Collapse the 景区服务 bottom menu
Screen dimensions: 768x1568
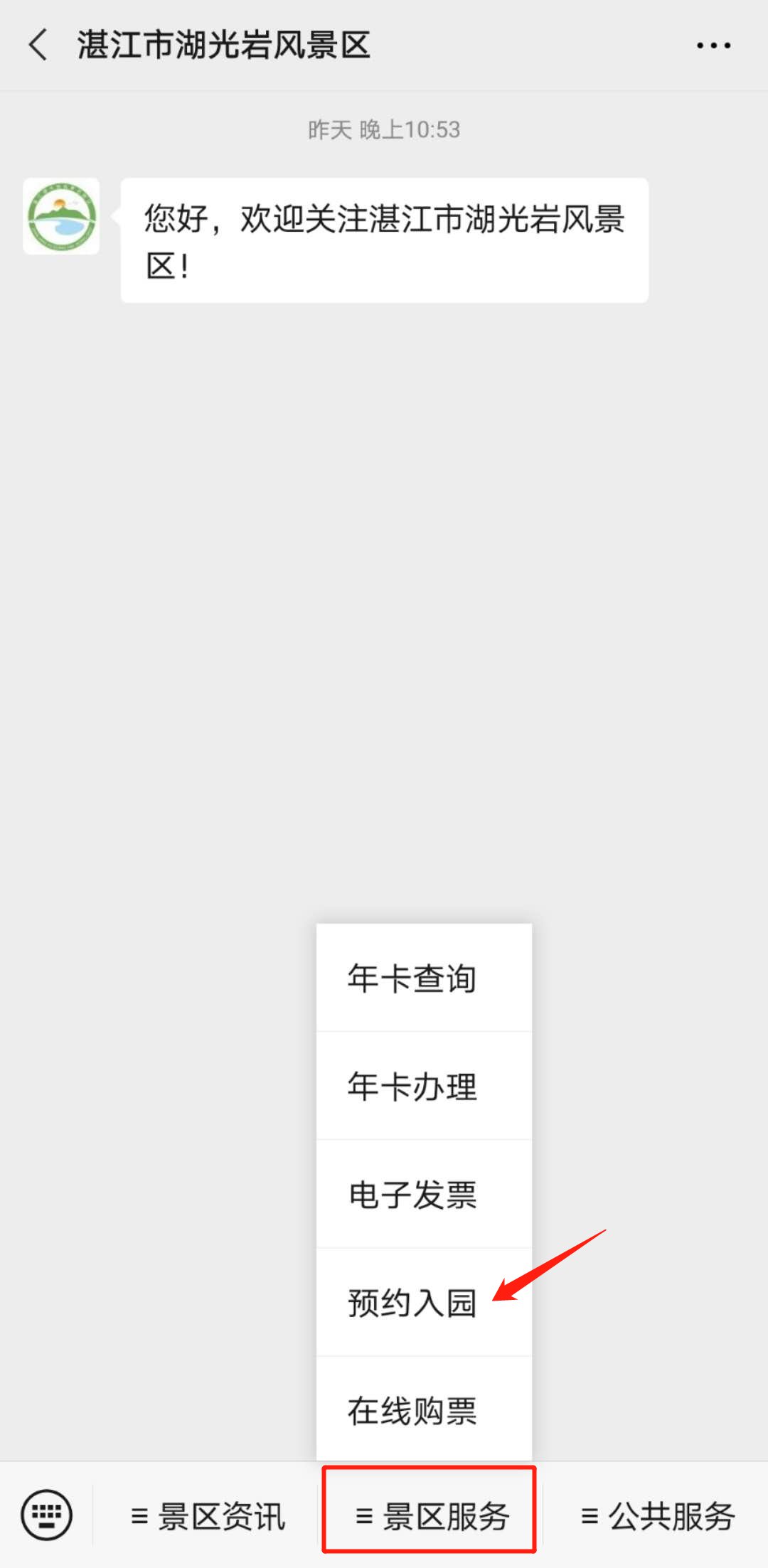point(431,1516)
